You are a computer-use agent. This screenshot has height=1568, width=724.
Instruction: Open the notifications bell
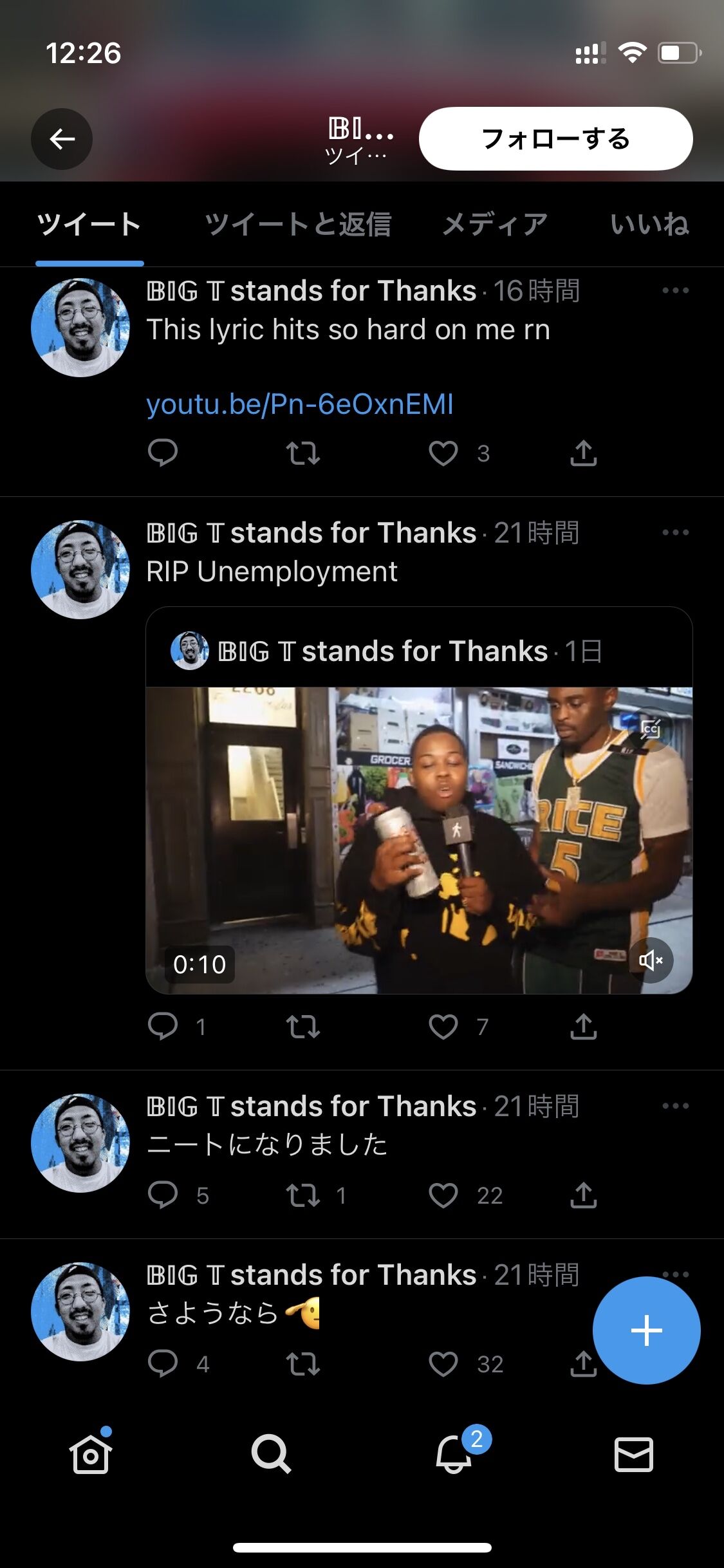tap(453, 1454)
